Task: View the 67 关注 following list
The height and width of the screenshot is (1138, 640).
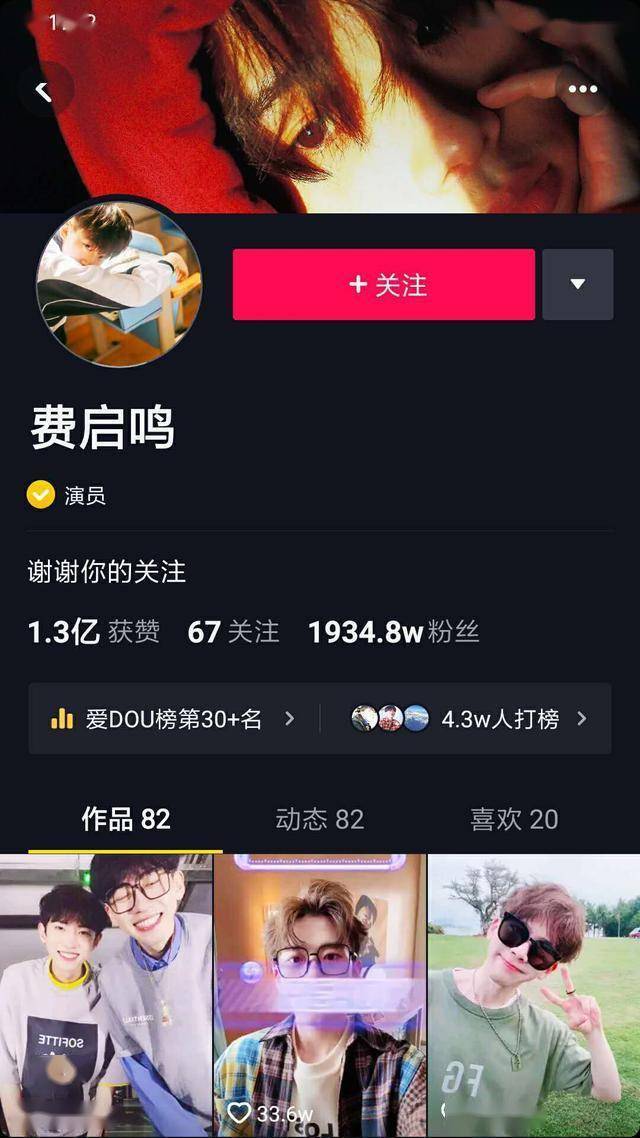Action: point(233,632)
